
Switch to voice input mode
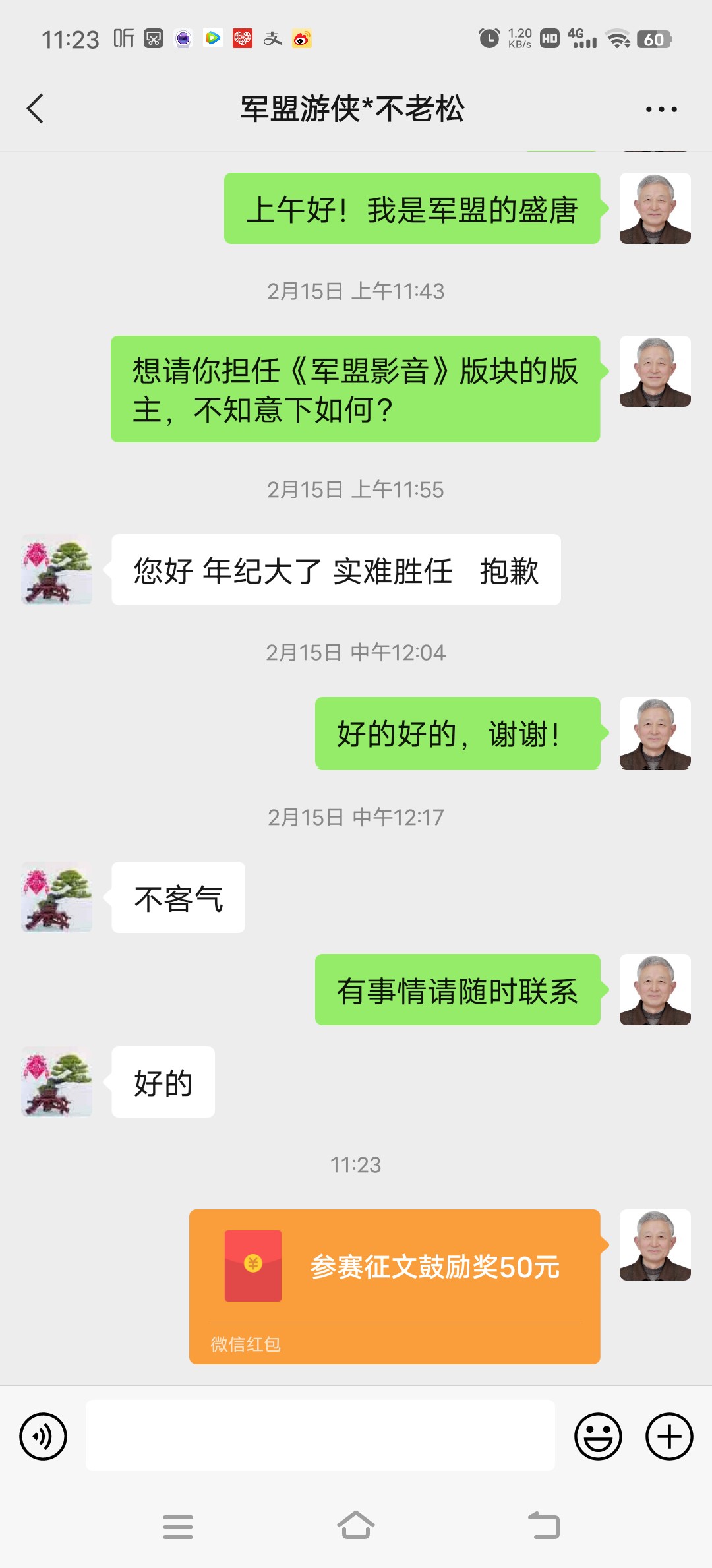[x=44, y=1436]
